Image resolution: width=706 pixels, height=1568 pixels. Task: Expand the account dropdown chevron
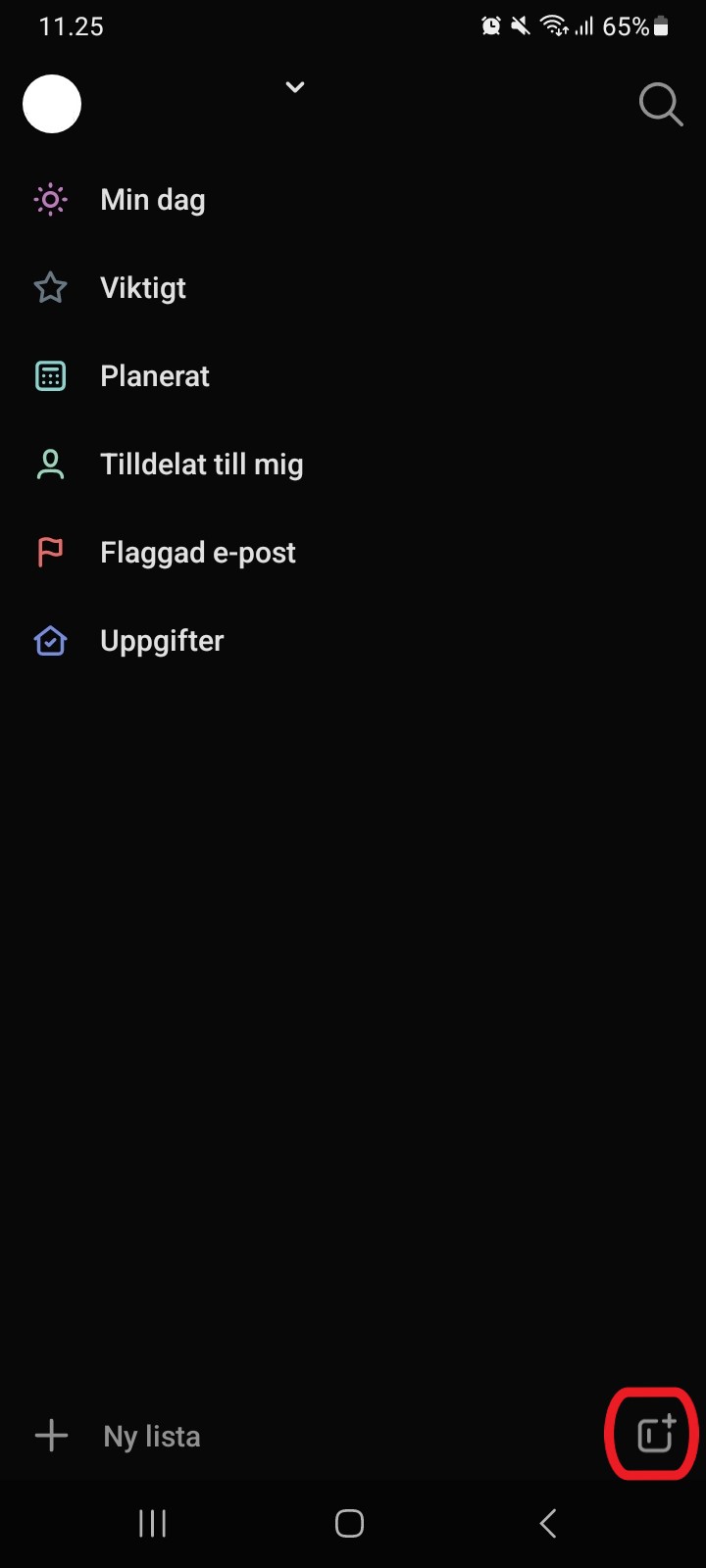point(294,87)
